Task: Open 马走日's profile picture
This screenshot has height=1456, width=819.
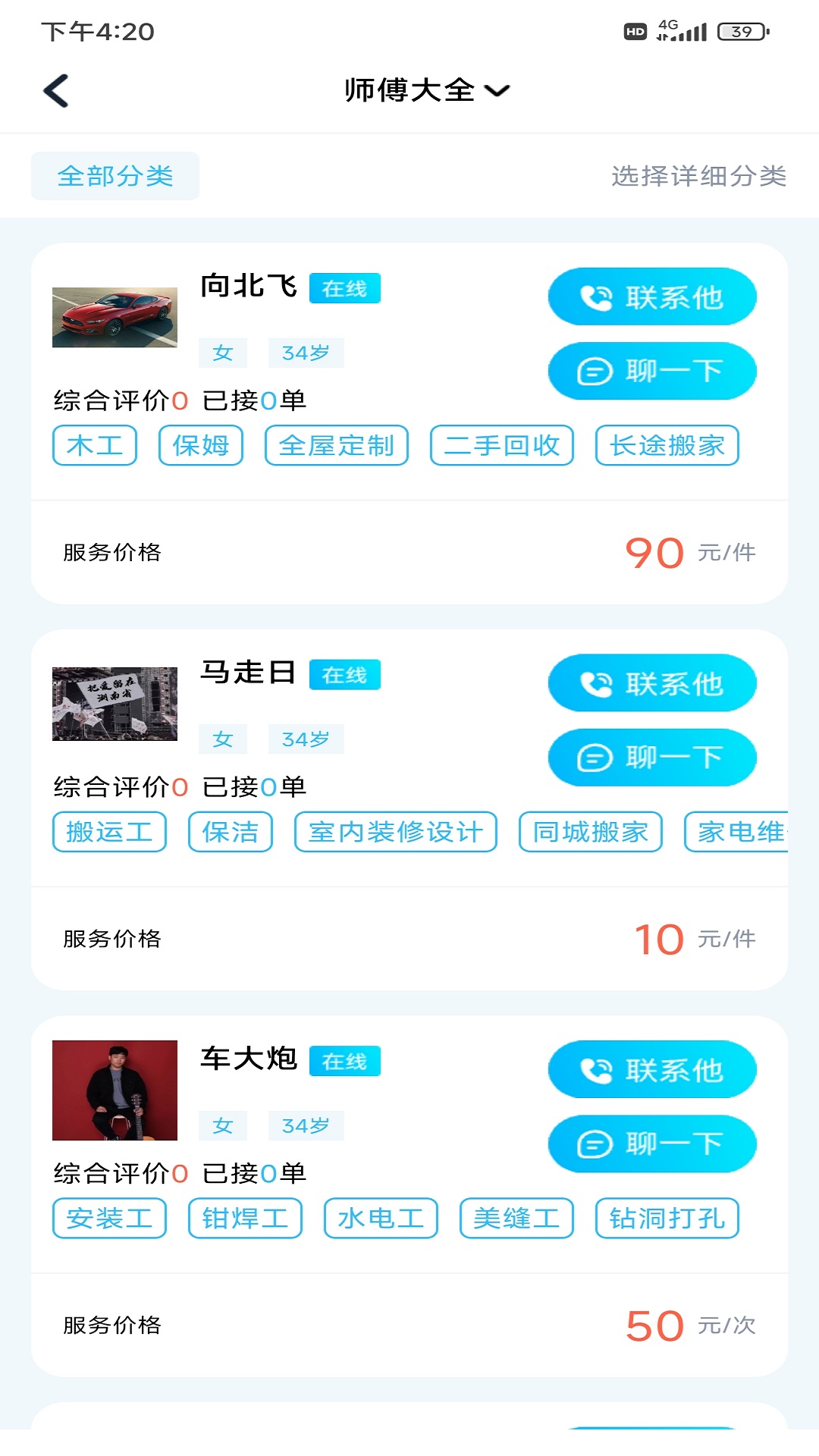Action: click(115, 704)
